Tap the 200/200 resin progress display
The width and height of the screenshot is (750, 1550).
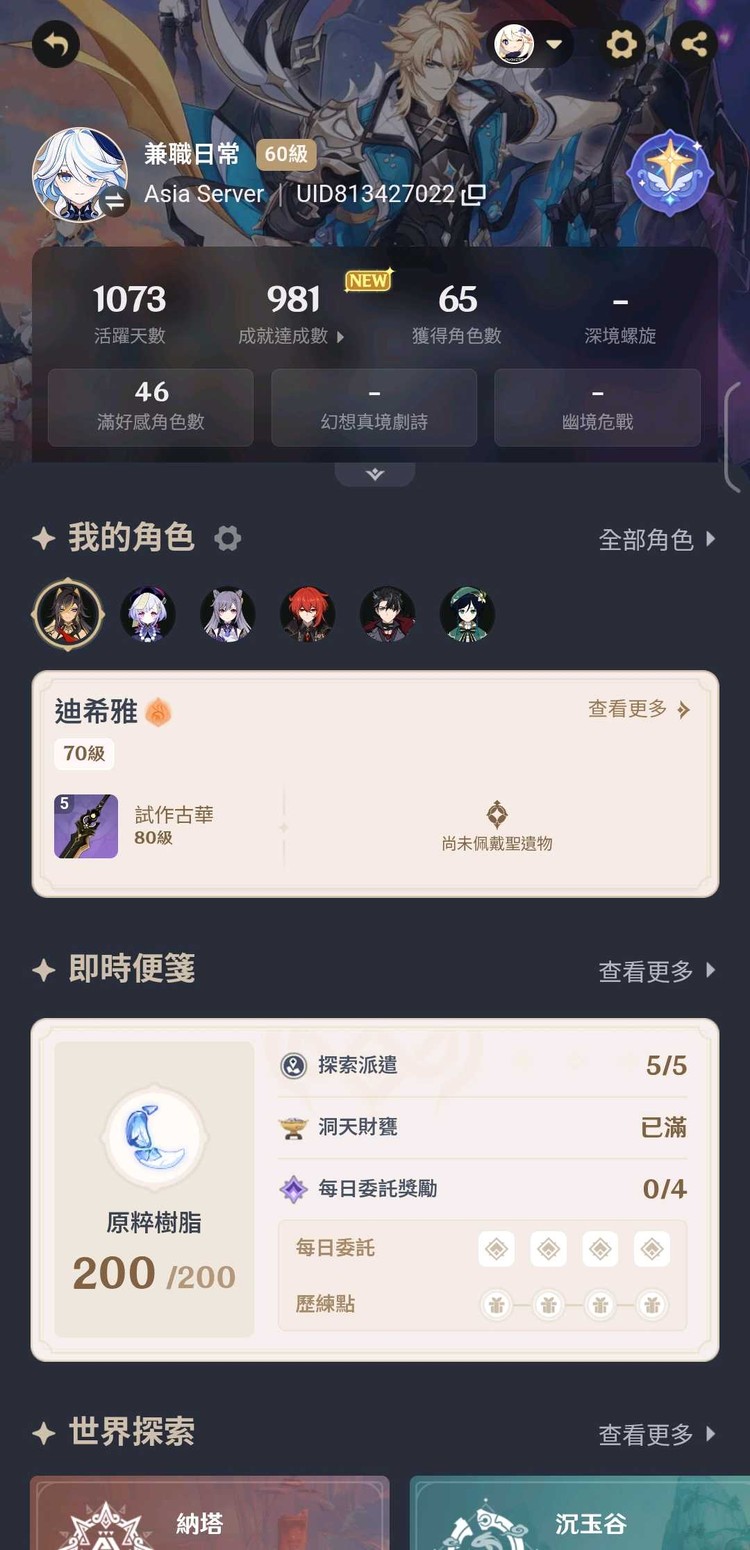pos(152,1274)
